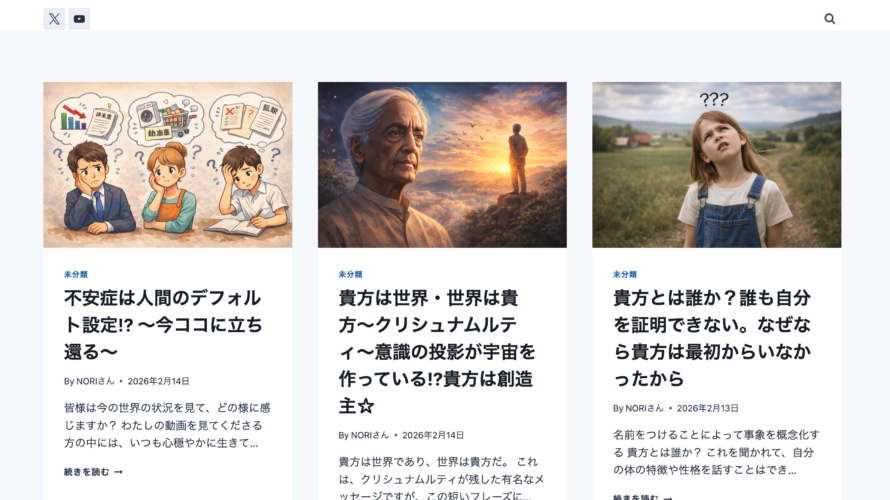Viewport: 890px width, 500px height.
Task: Open the YouTube channel link
Action: 79,19
